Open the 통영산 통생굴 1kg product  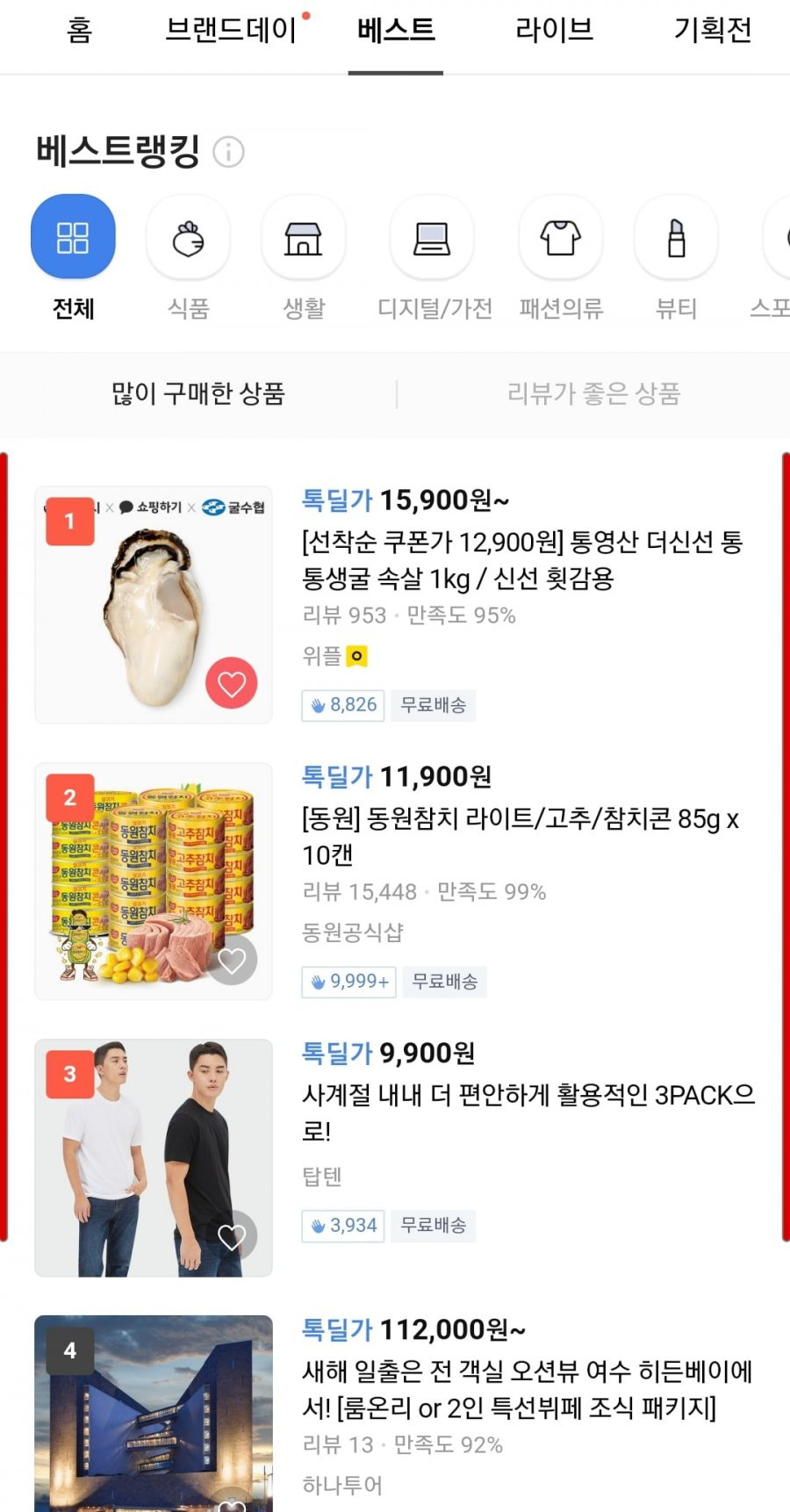[522, 560]
